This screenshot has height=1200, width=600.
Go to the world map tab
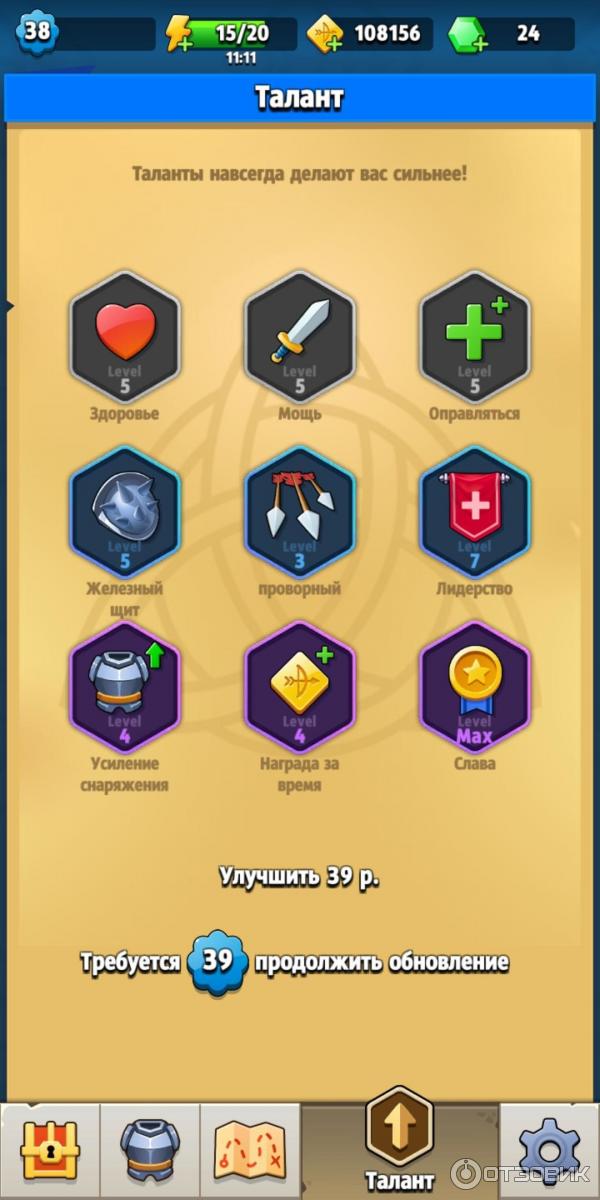(x=250, y=1150)
